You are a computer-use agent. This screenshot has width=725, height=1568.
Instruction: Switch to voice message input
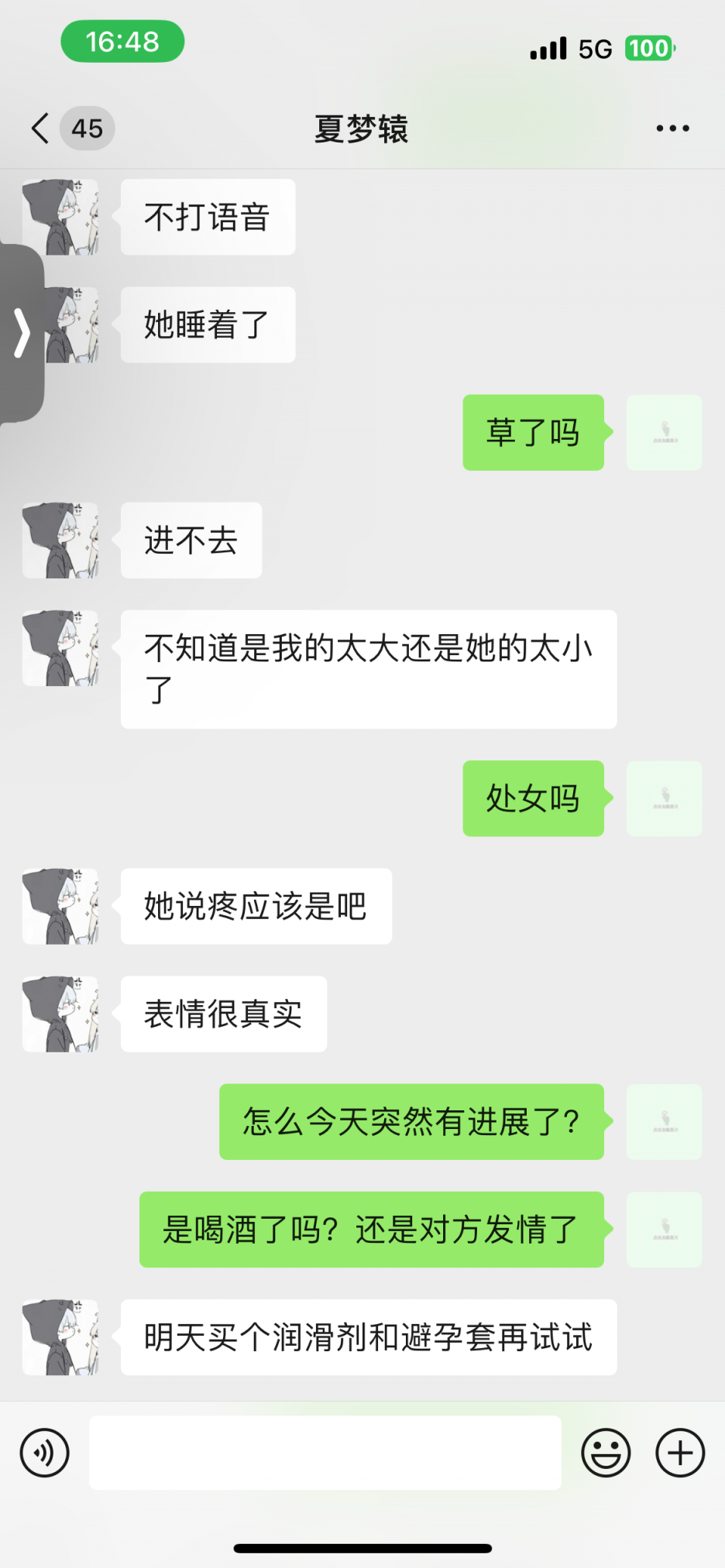pos(45,1453)
